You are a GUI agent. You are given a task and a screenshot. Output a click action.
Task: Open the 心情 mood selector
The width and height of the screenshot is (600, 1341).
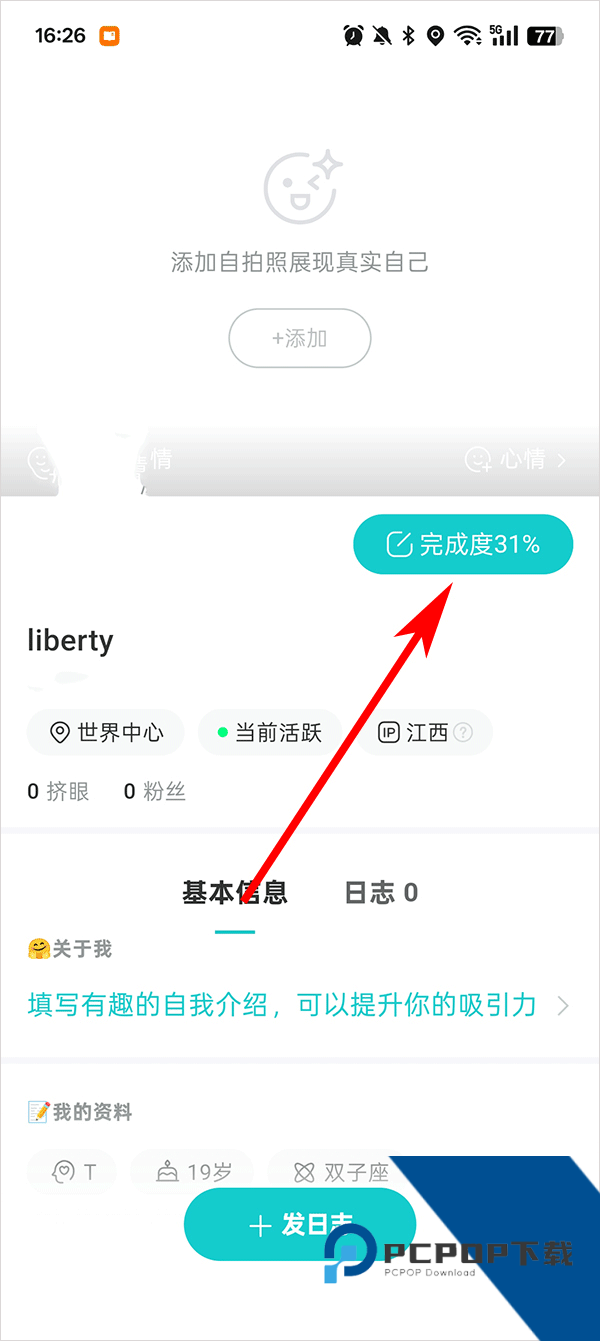(516, 460)
